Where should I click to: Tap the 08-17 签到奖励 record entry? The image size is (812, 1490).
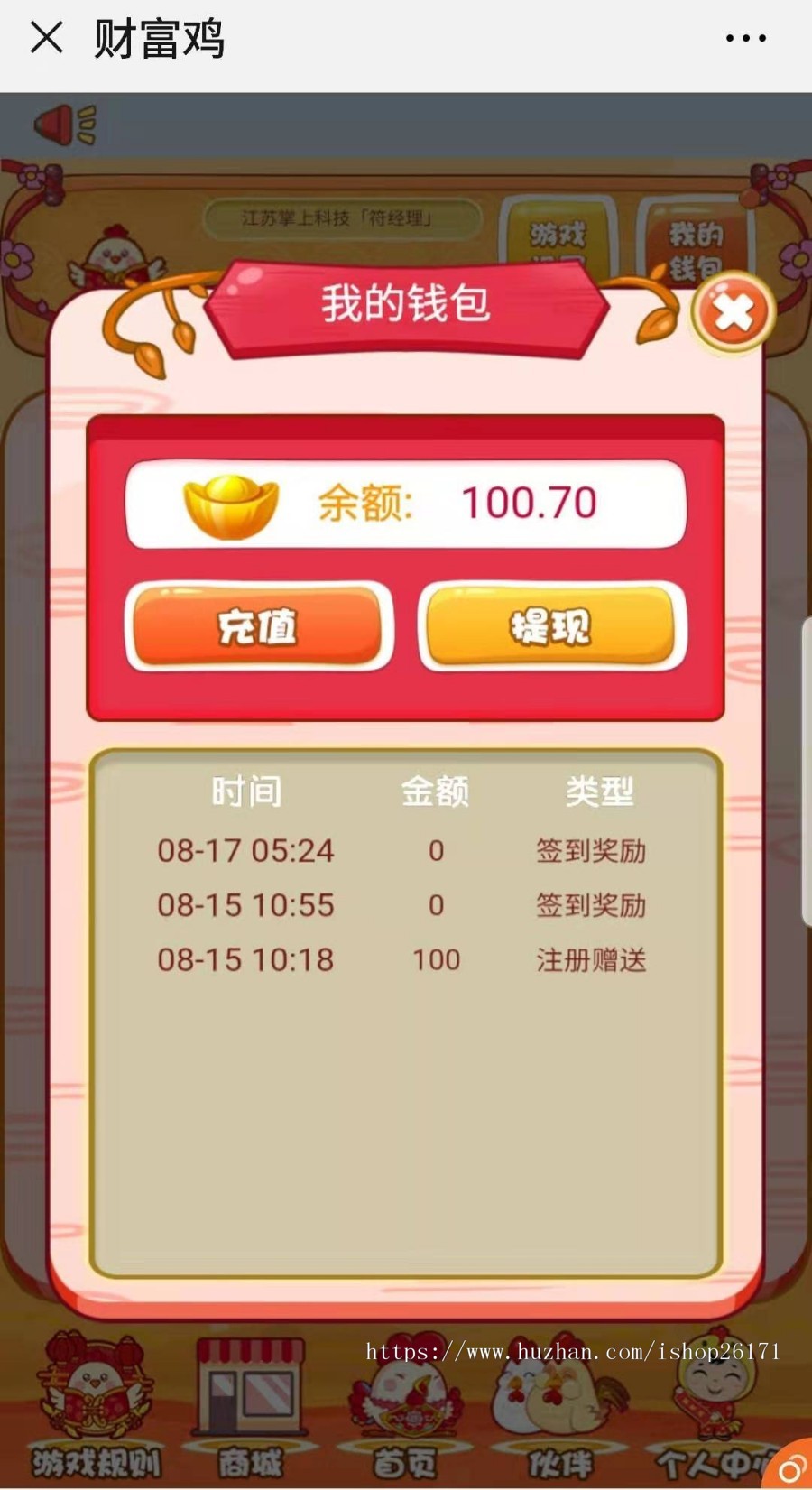pyautogui.click(x=406, y=849)
